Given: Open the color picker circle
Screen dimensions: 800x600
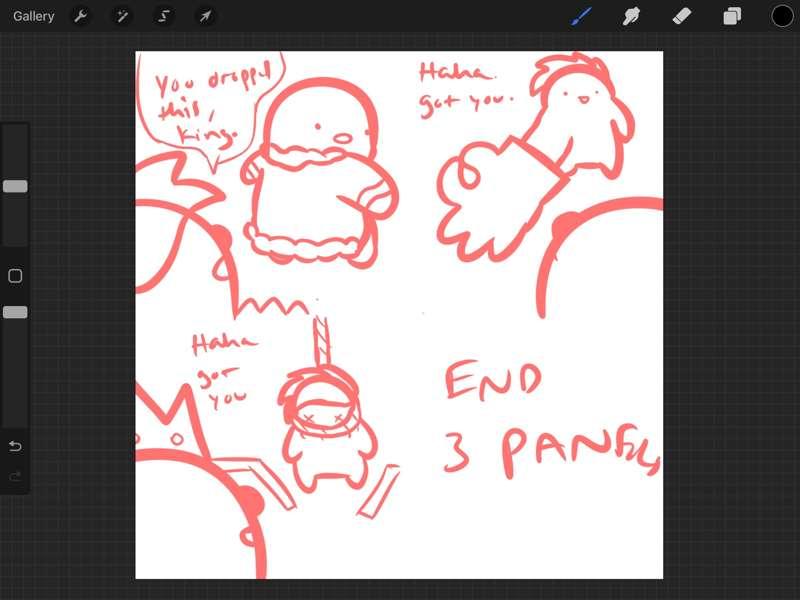Looking at the screenshot, I should tap(782, 16).
